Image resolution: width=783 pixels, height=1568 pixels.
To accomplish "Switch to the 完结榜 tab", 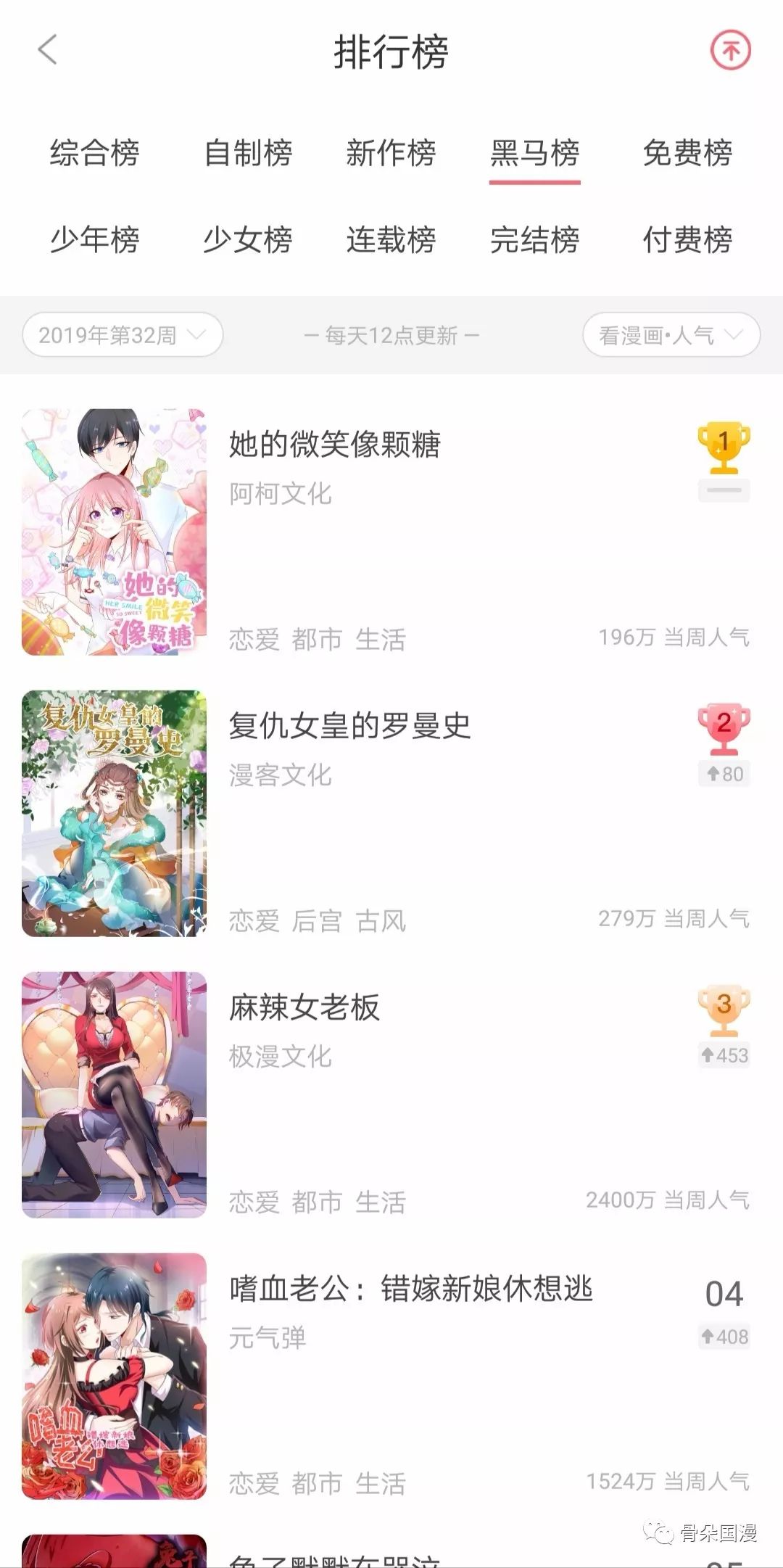I will (x=534, y=241).
